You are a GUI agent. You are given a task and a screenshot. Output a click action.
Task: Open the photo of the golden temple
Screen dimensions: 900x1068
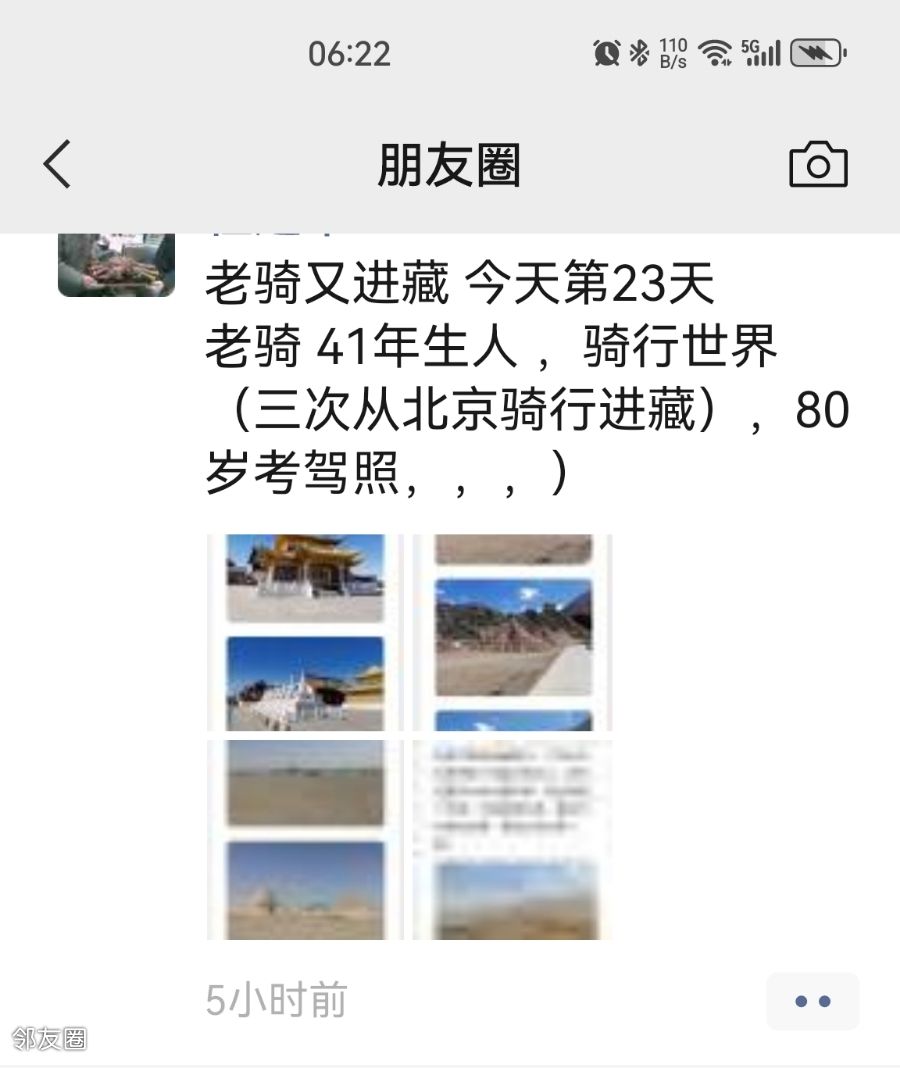(x=305, y=632)
